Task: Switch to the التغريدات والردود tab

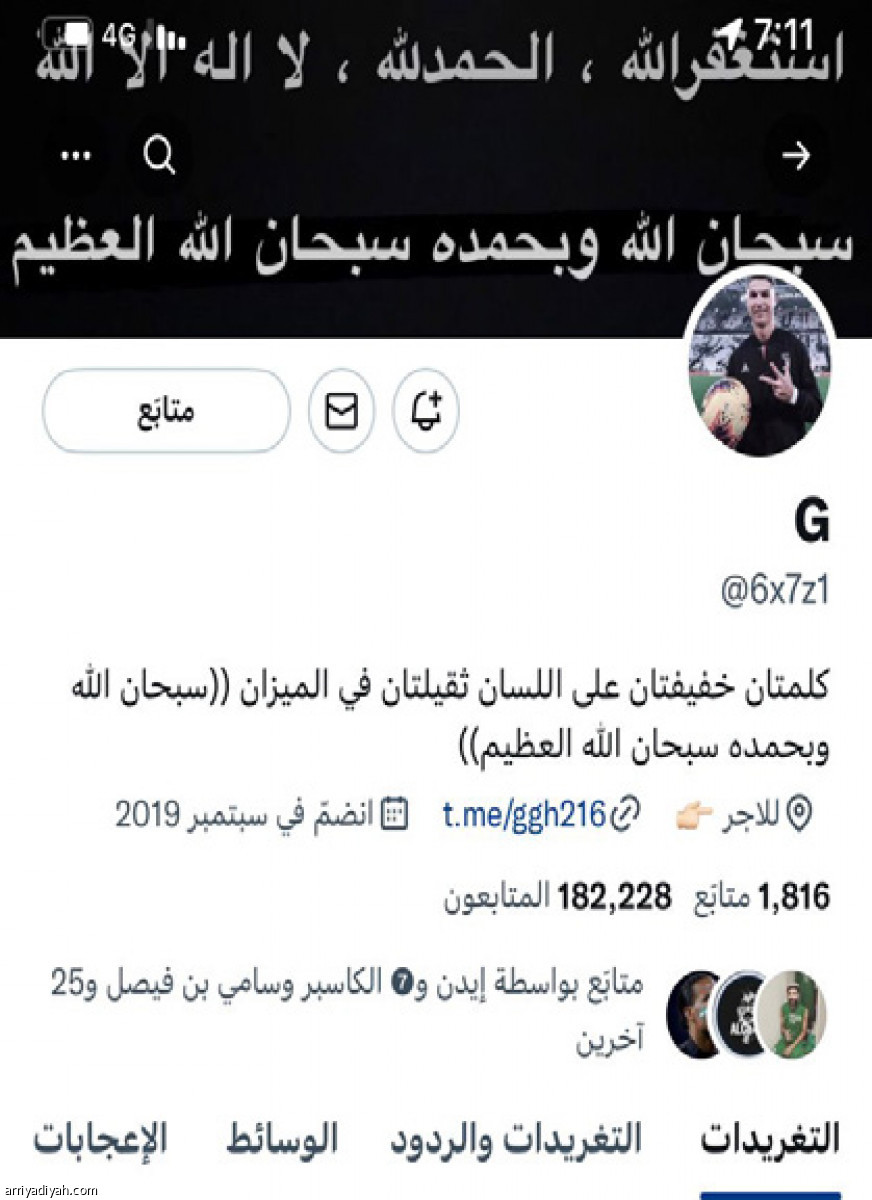Action: pos(514,1139)
